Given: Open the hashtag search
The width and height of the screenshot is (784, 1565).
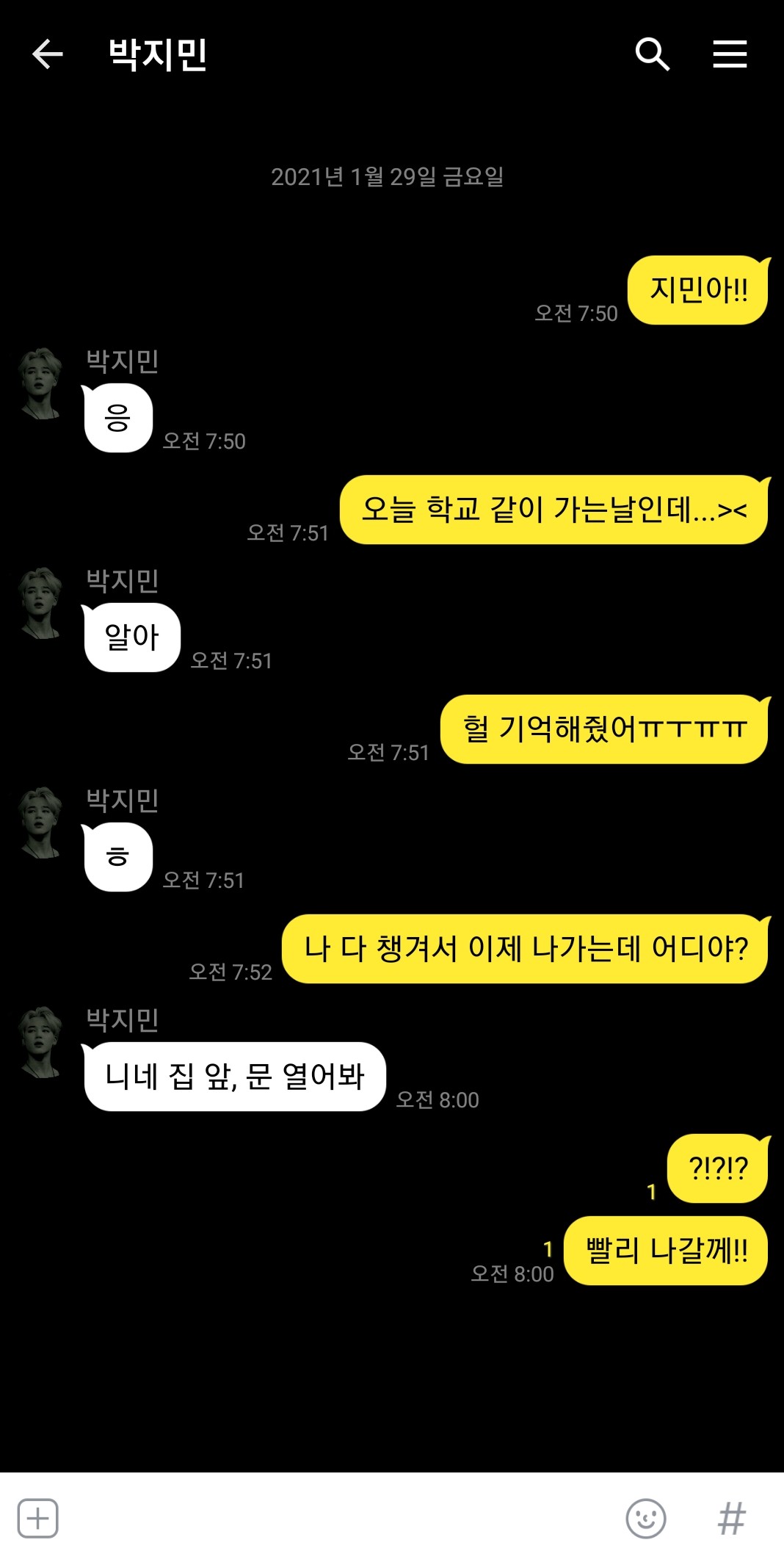Looking at the screenshot, I should [731, 1518].
